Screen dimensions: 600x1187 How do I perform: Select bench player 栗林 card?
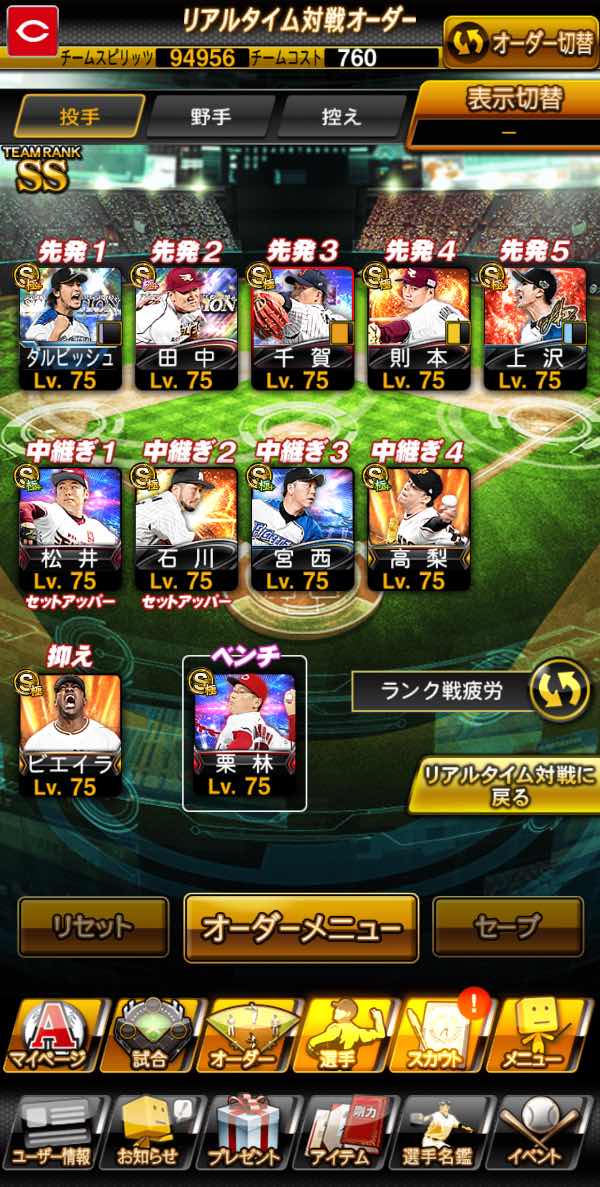(244, 732)
